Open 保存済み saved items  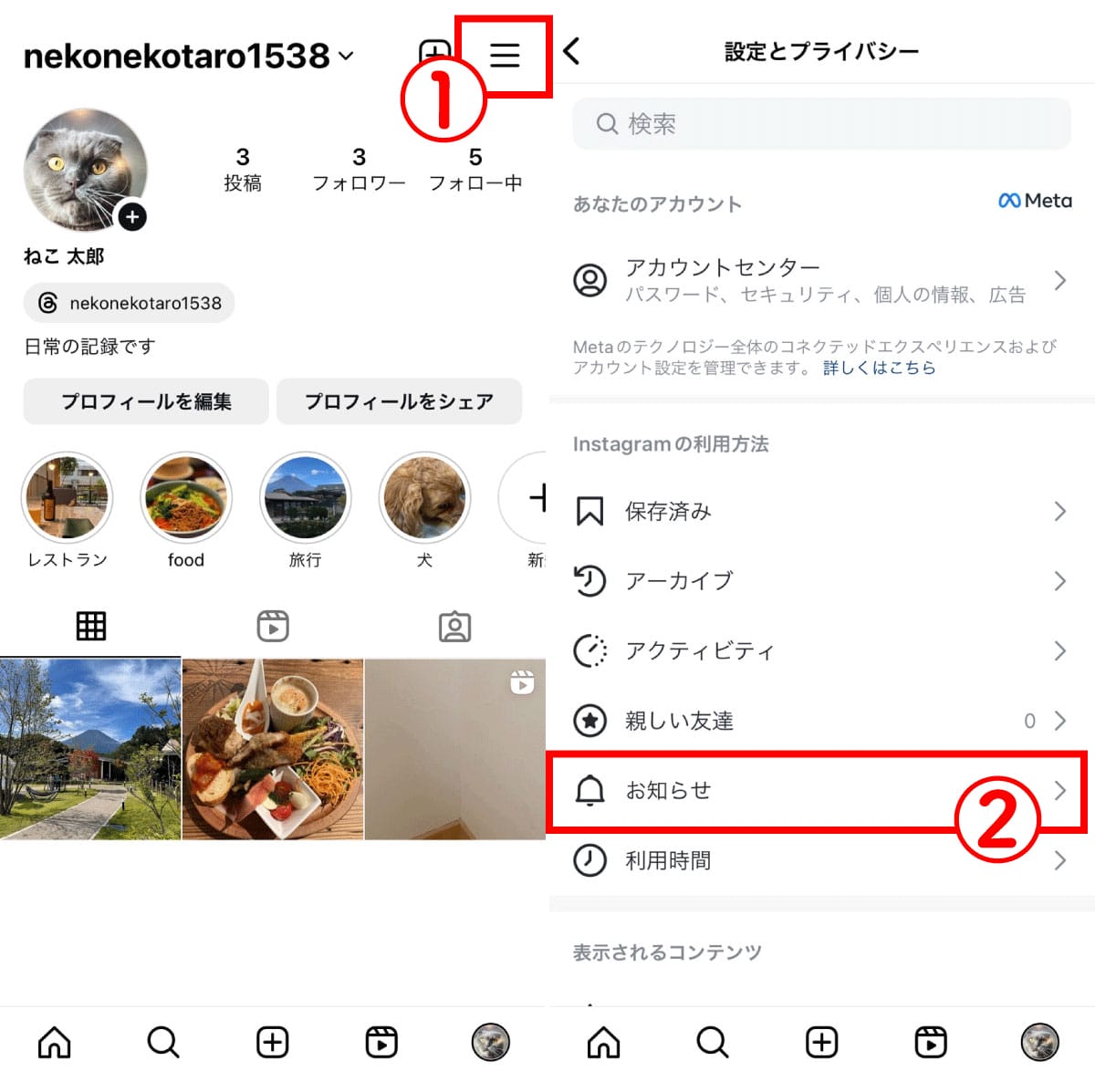(x=819, y=511)
